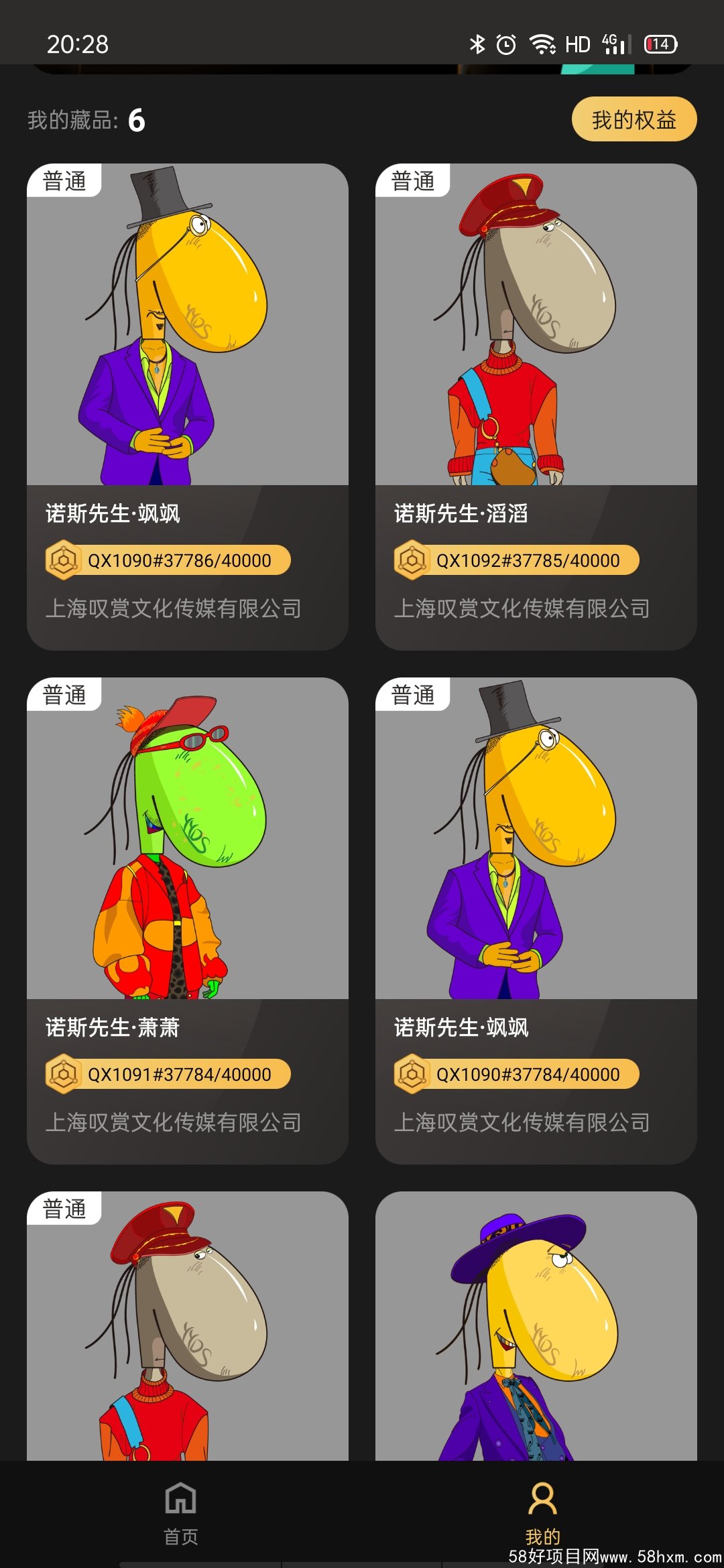This screenshot has width=724, height=1568.
Task: Open the collectible with purple hat
Action: tap(536, 1327)
